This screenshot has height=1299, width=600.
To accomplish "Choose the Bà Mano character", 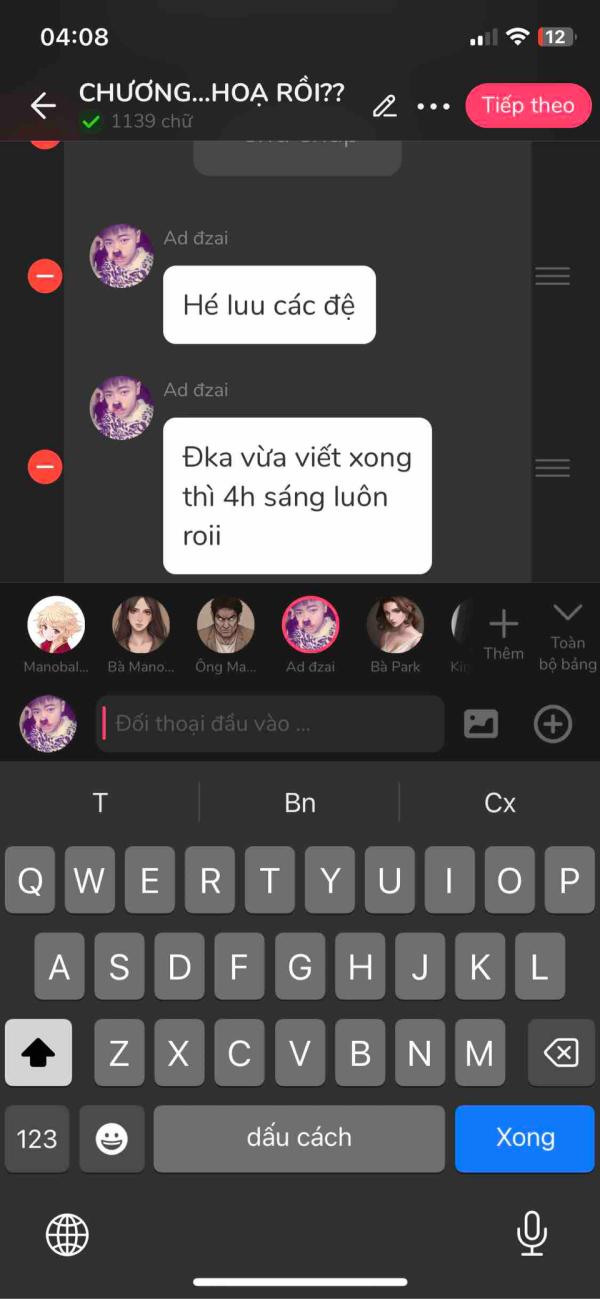I will [140, 625].
